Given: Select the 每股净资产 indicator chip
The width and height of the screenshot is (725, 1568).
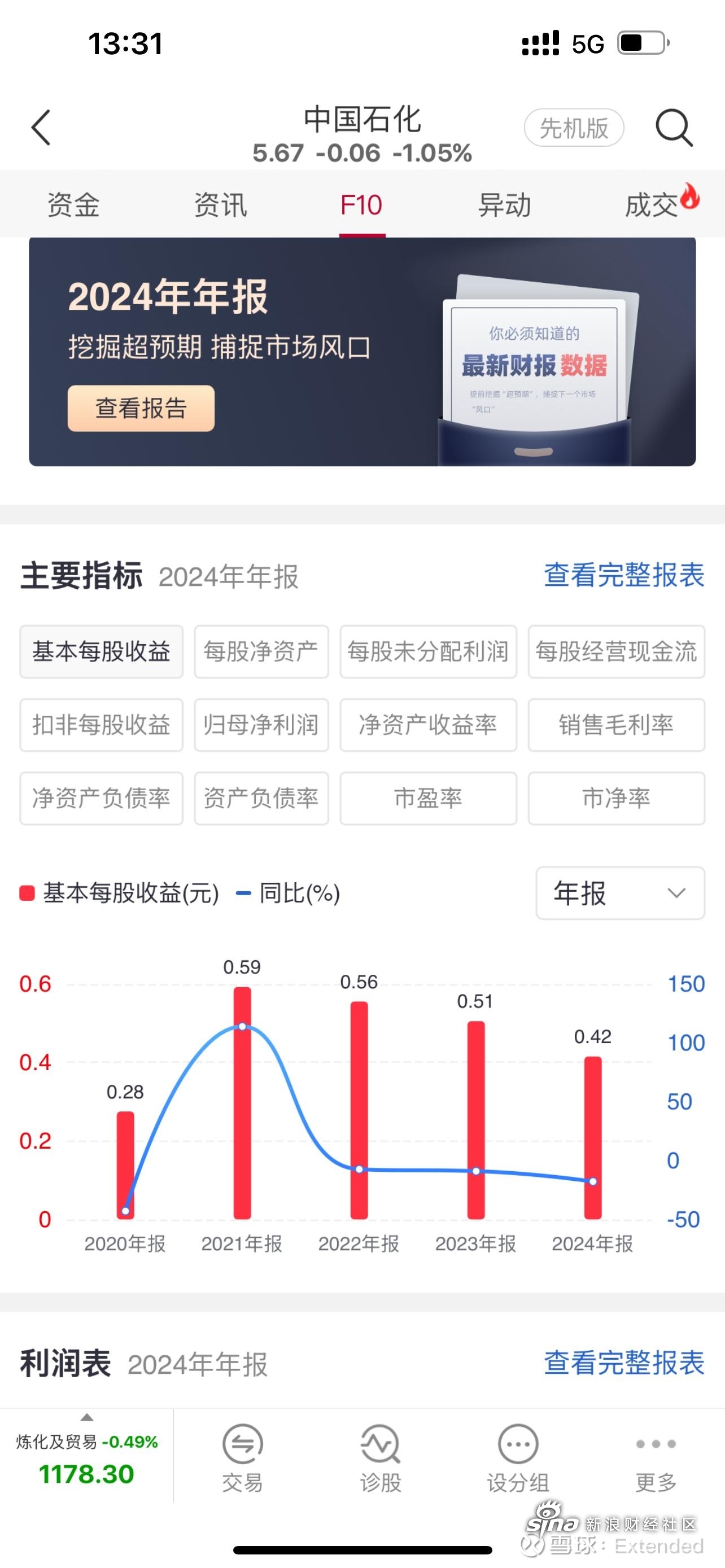Looking at the screenshot, I should (x=261, y=652).
